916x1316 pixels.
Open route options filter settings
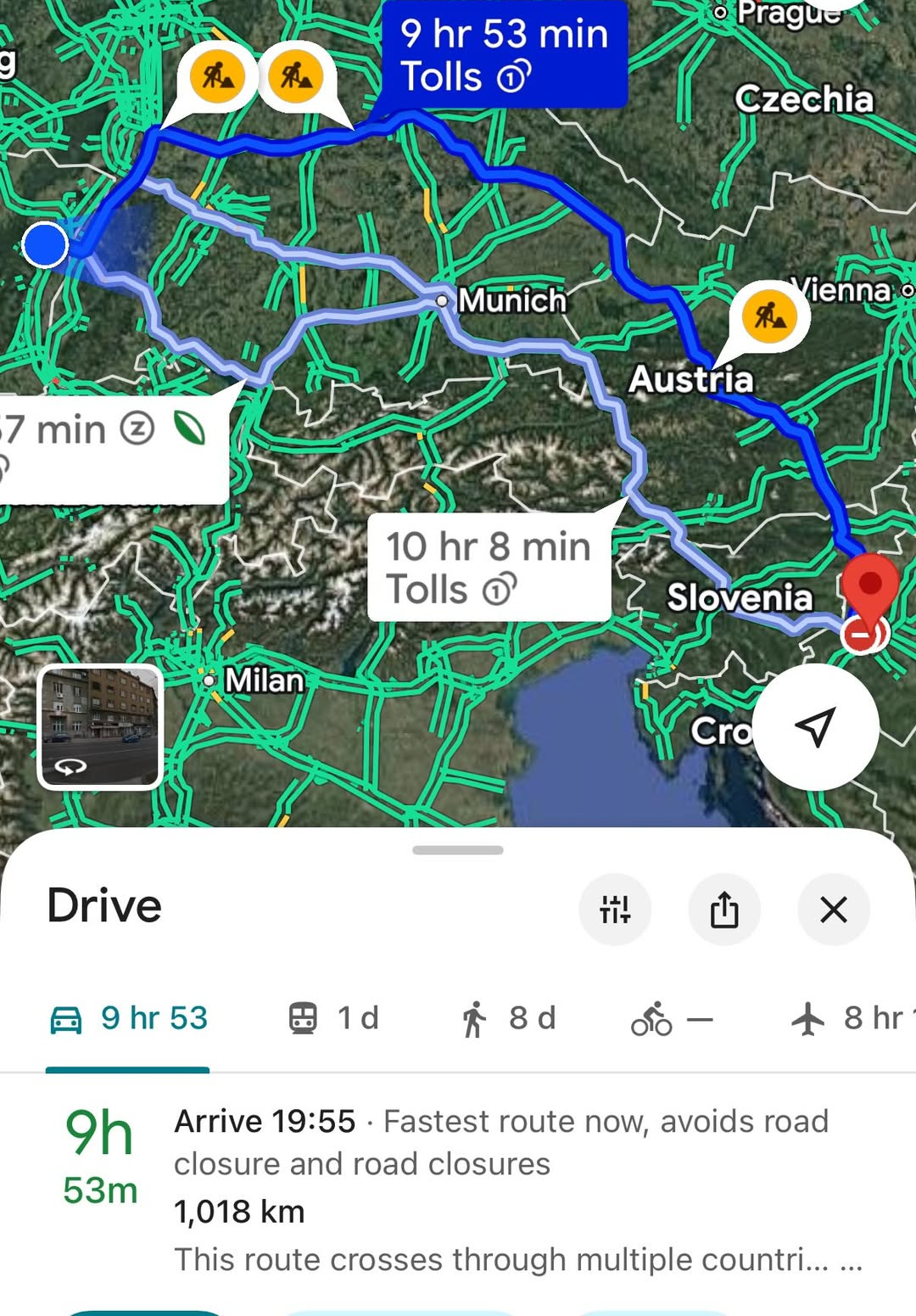click(x=615, y=910)
